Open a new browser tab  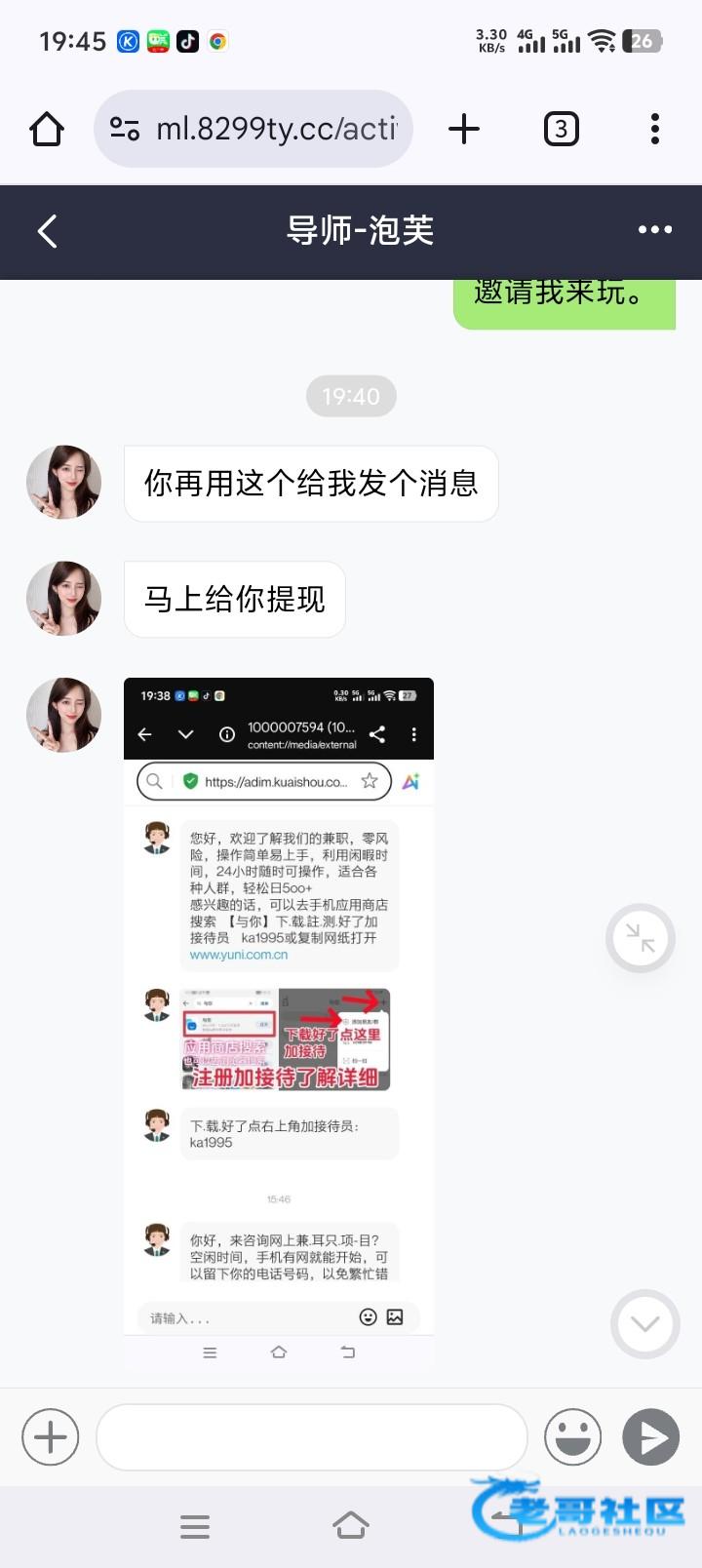[464, 129]
